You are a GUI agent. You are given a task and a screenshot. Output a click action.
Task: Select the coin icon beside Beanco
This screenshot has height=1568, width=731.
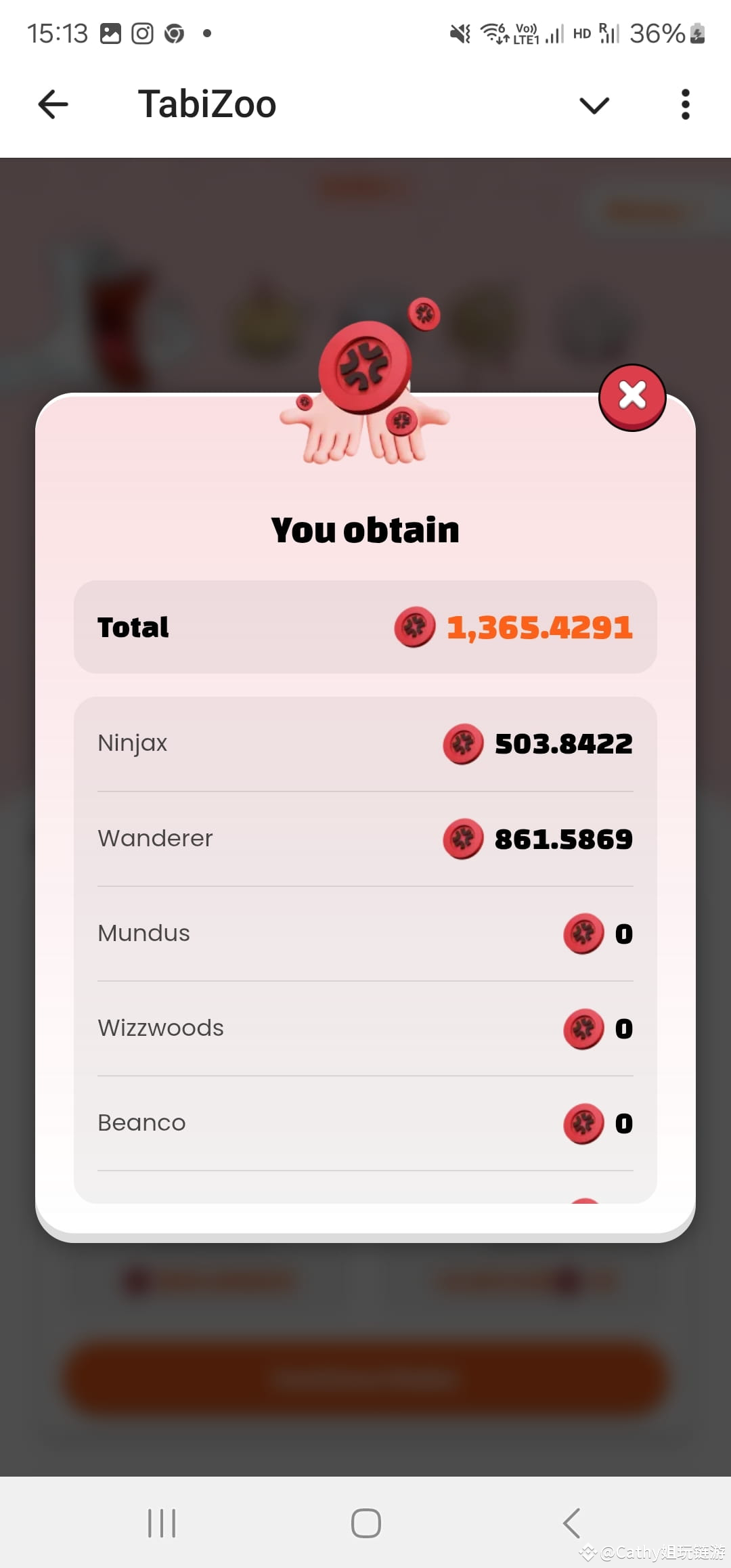[582, 1123]
